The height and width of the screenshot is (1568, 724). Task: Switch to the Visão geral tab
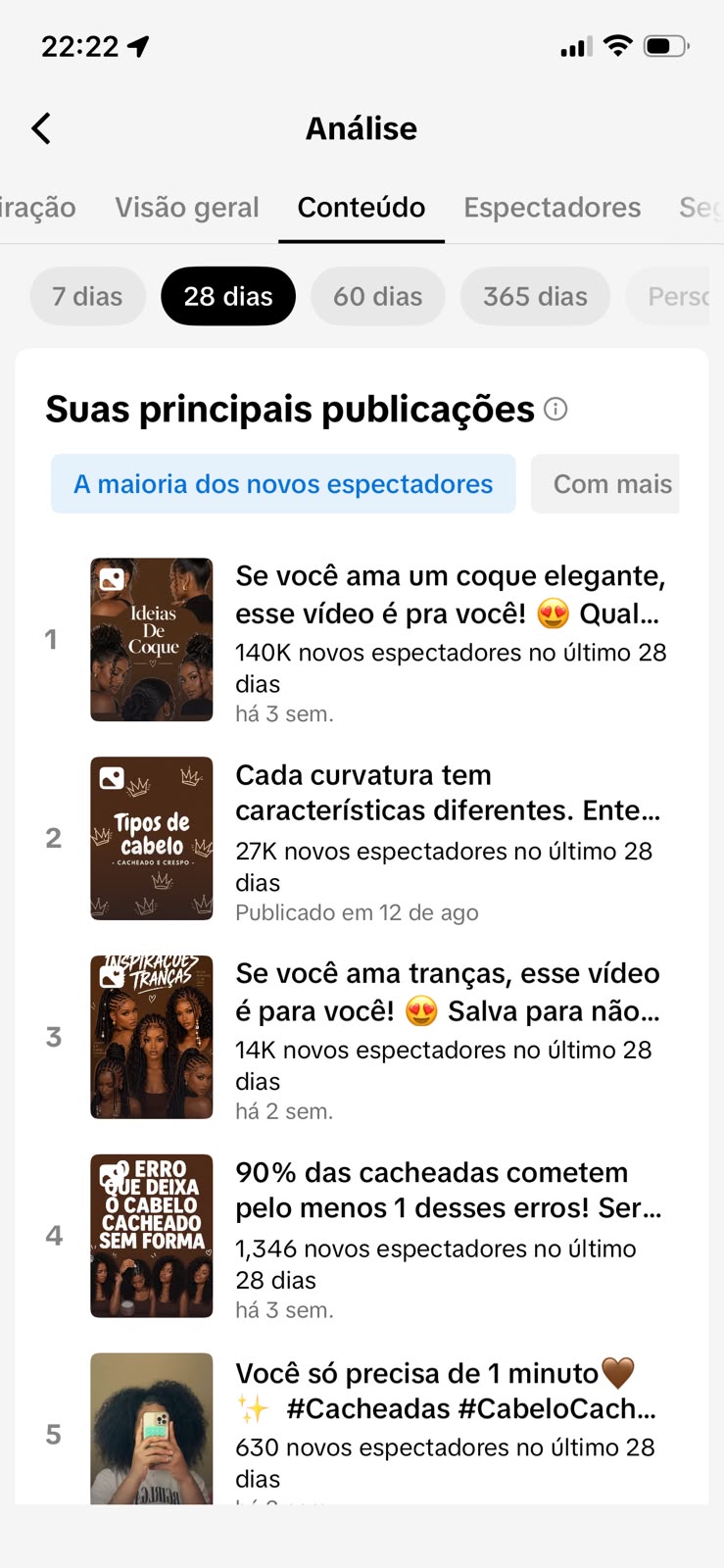tap(187, 208)
